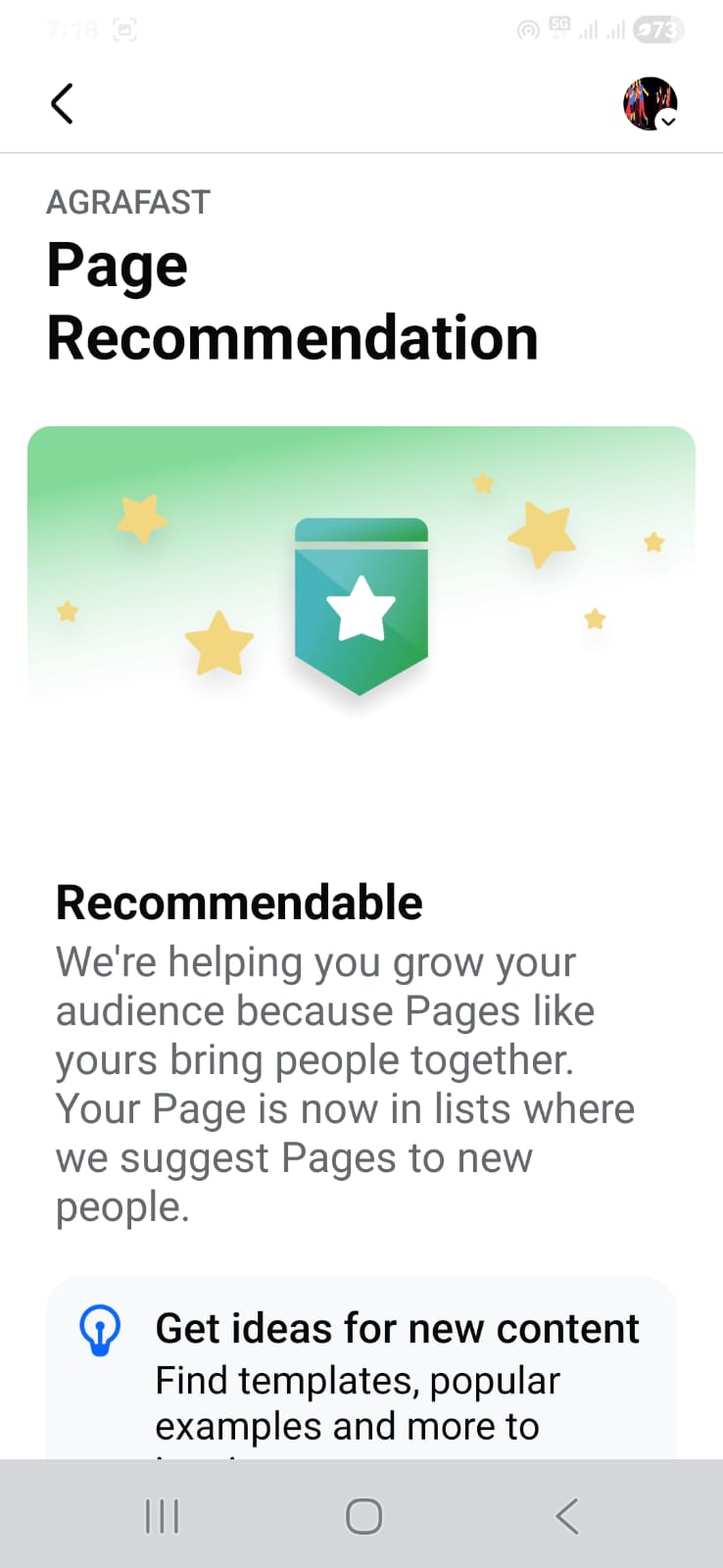Open the profile switcher avatar
The image size is (723, 1568).
click(x=651, y=104)
